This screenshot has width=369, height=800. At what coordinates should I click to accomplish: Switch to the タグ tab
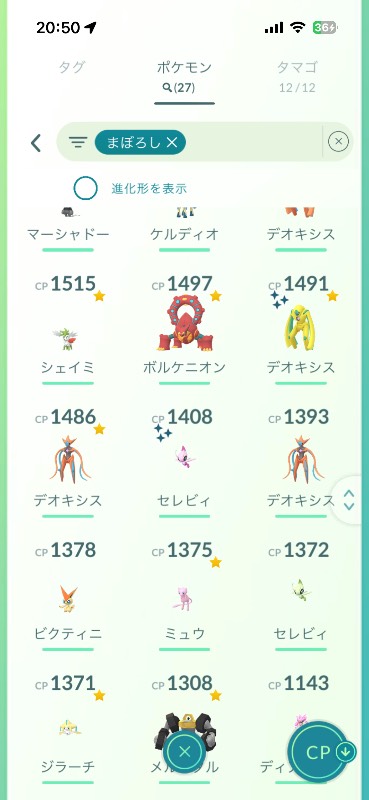coord(71,67)
